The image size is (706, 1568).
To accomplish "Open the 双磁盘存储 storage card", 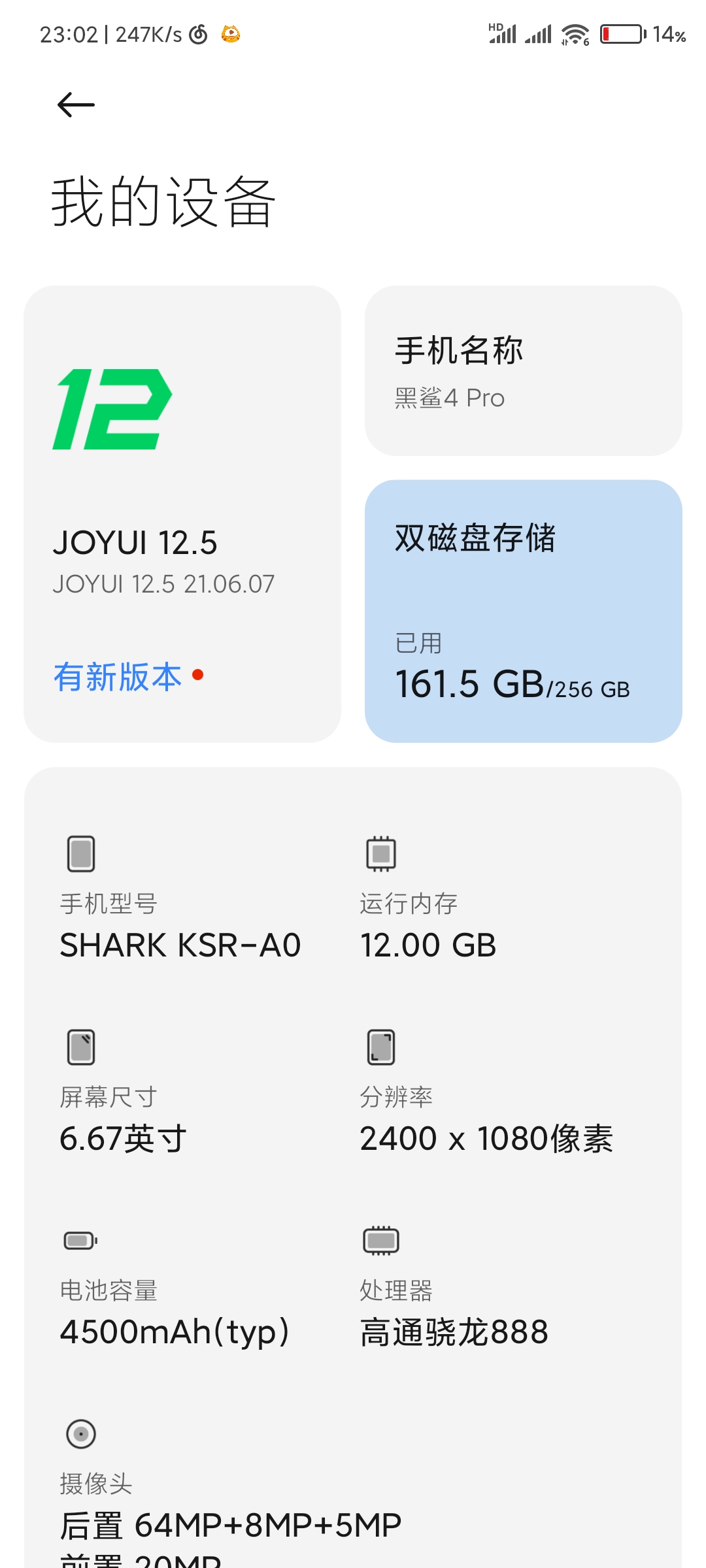I will pyautogui.click(x=524, y=611).
